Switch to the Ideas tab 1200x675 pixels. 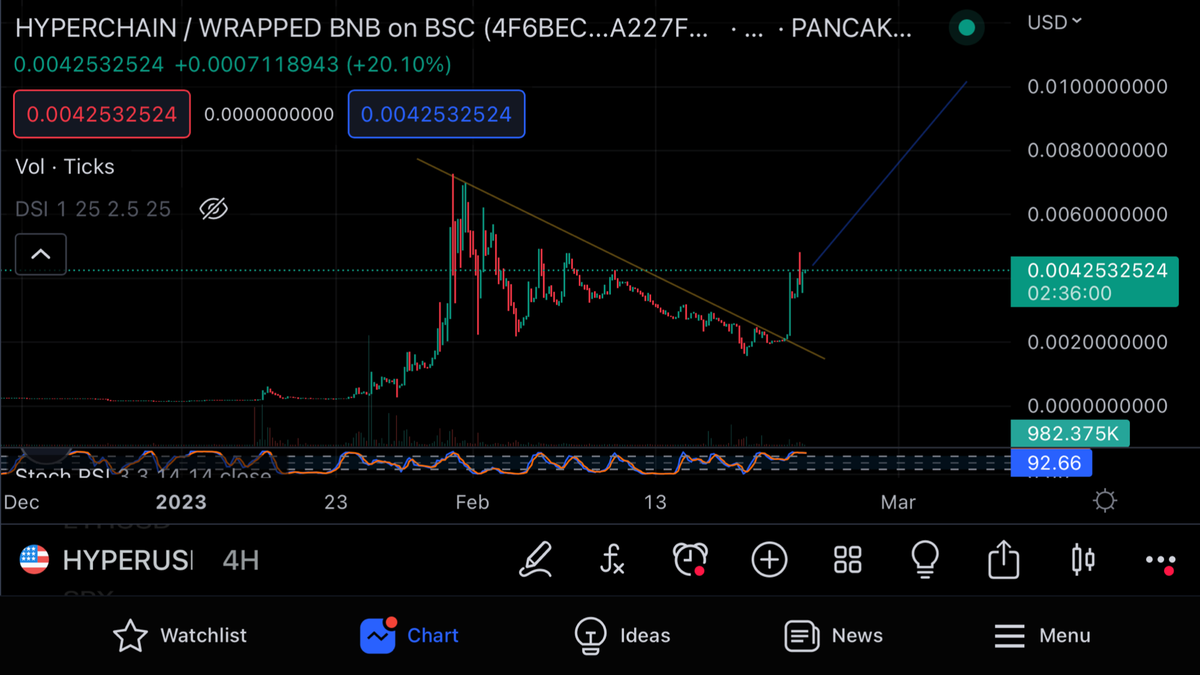[622, 635]
